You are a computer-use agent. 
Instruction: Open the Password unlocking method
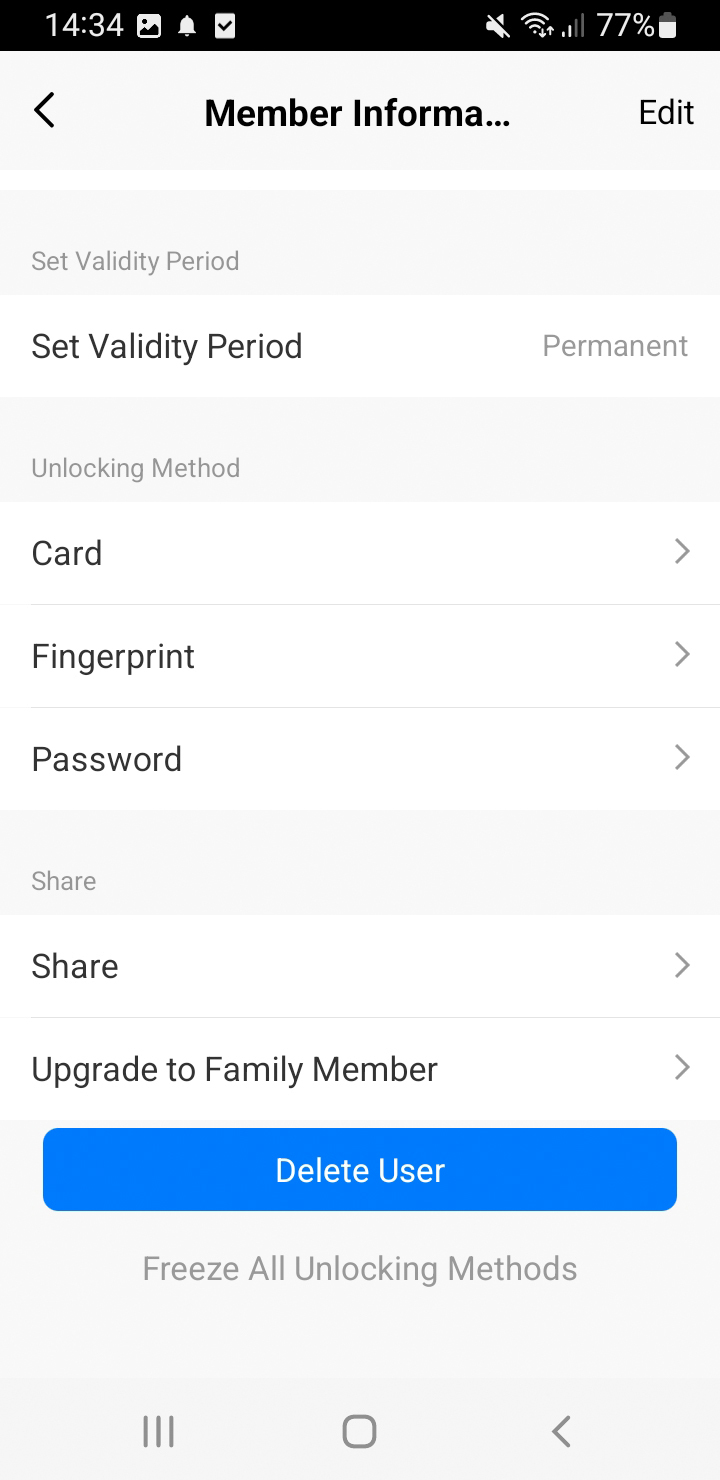(360, 759)
